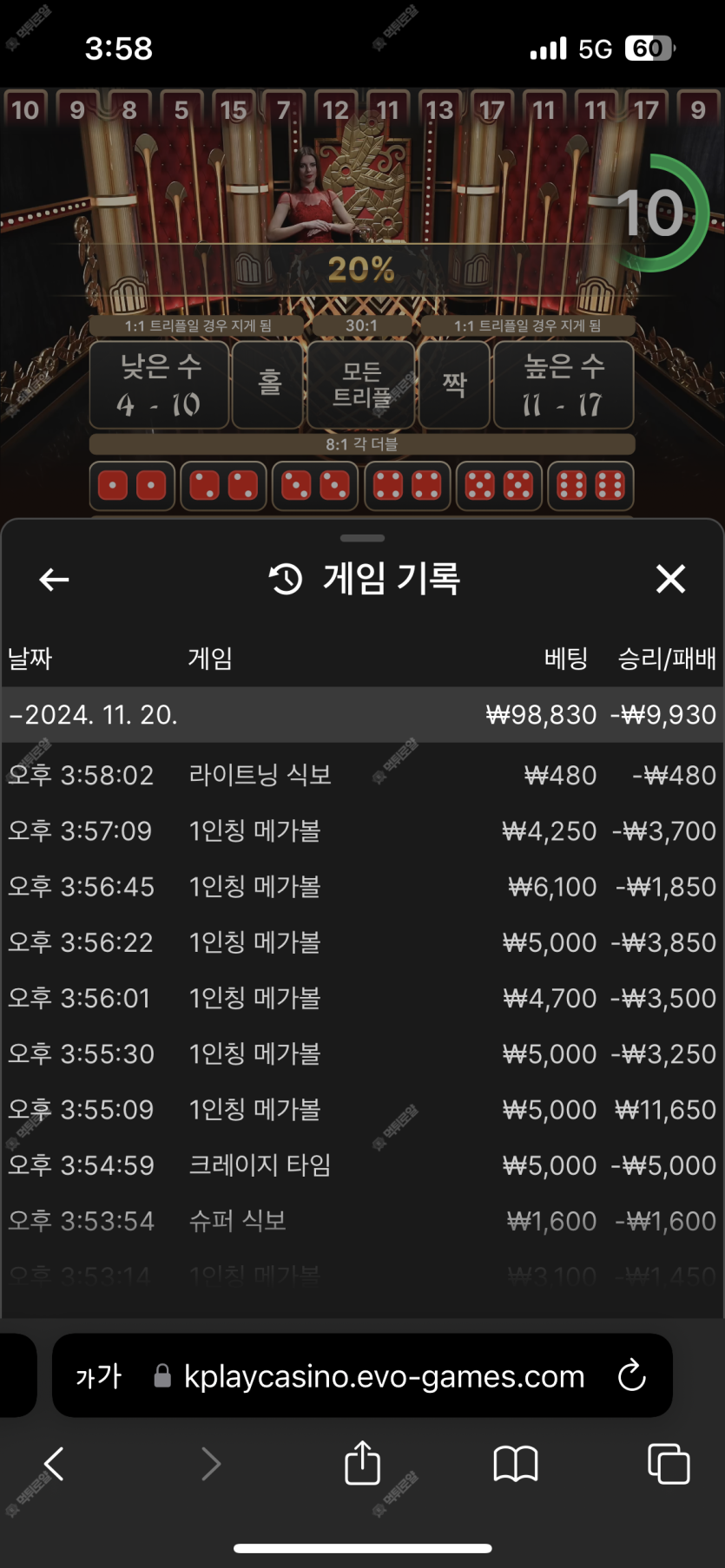The width and height of the screenshot is (725, 1568).
Task: Place a bet on 홀
Action: pyautogui.click(x=269, y=384)
